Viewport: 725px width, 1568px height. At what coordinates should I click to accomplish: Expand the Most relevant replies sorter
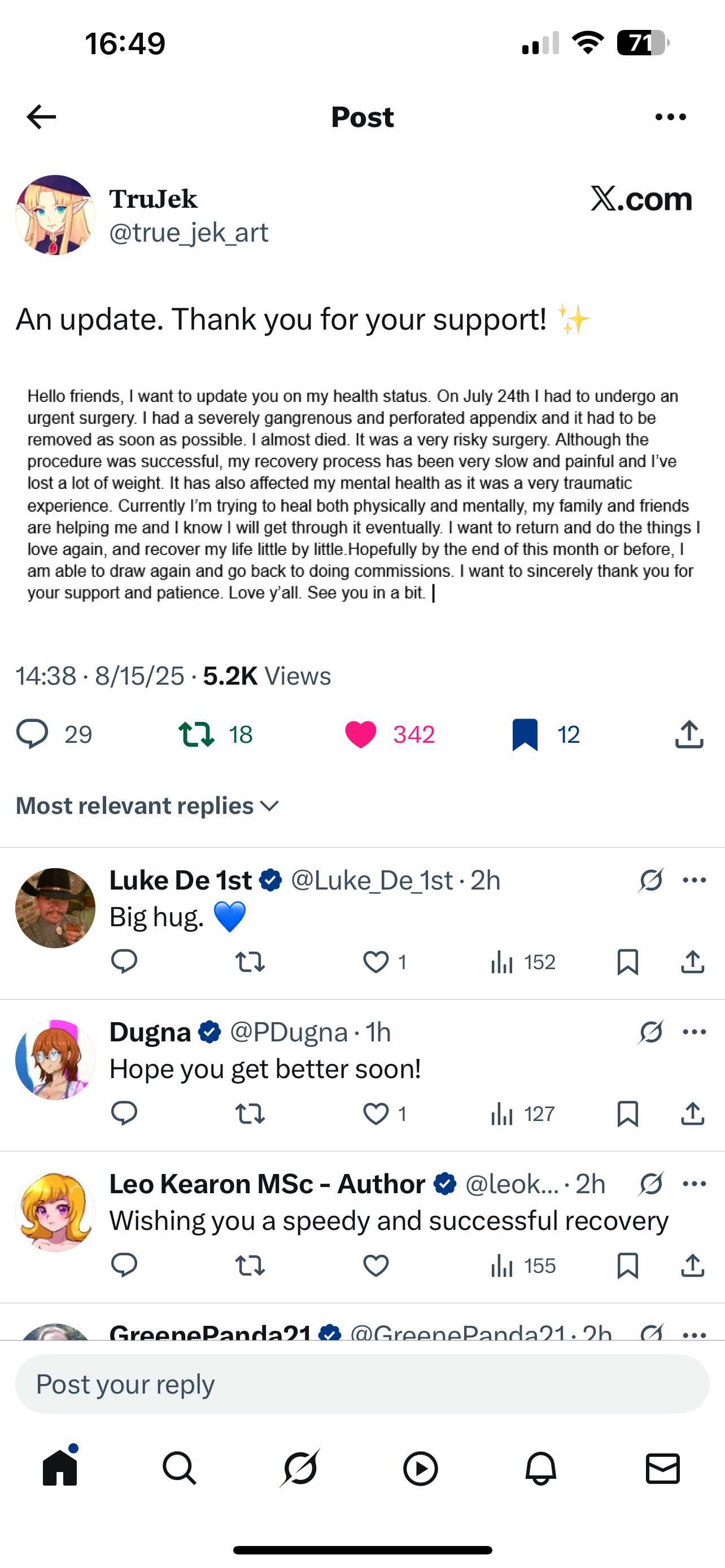click(x=147, y=806)
